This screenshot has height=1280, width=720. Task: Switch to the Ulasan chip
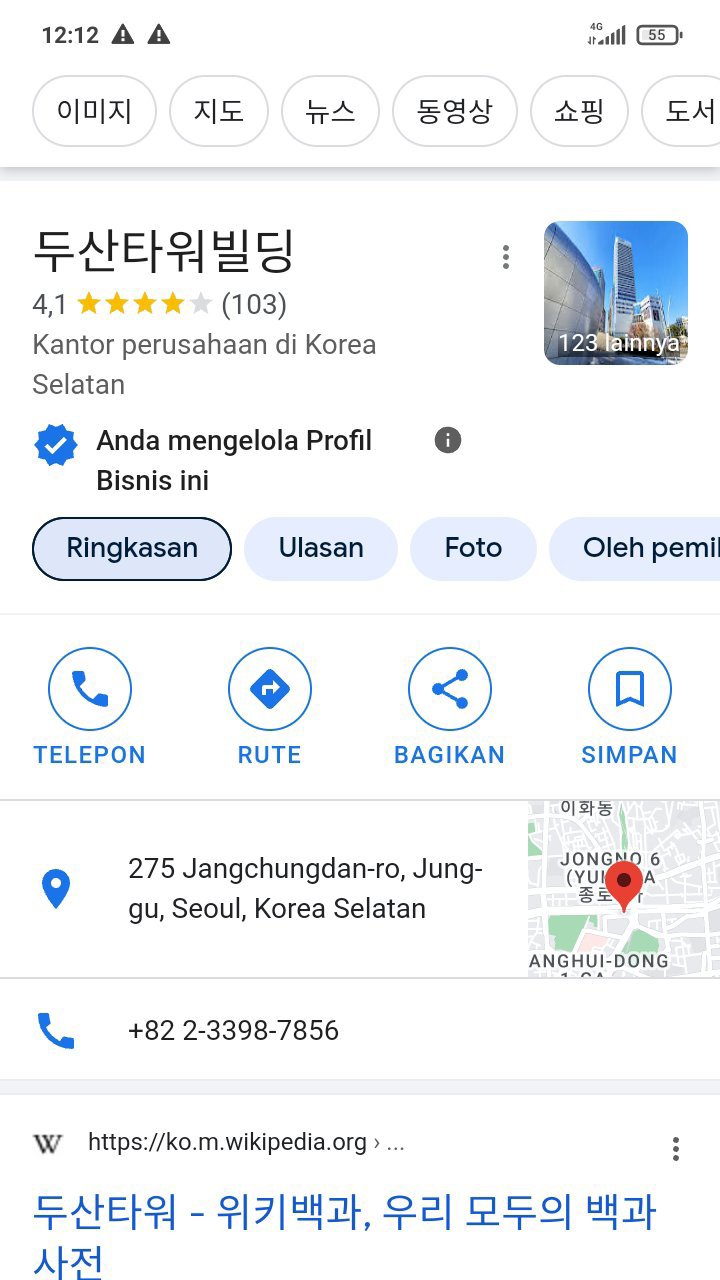pos(321,548)
